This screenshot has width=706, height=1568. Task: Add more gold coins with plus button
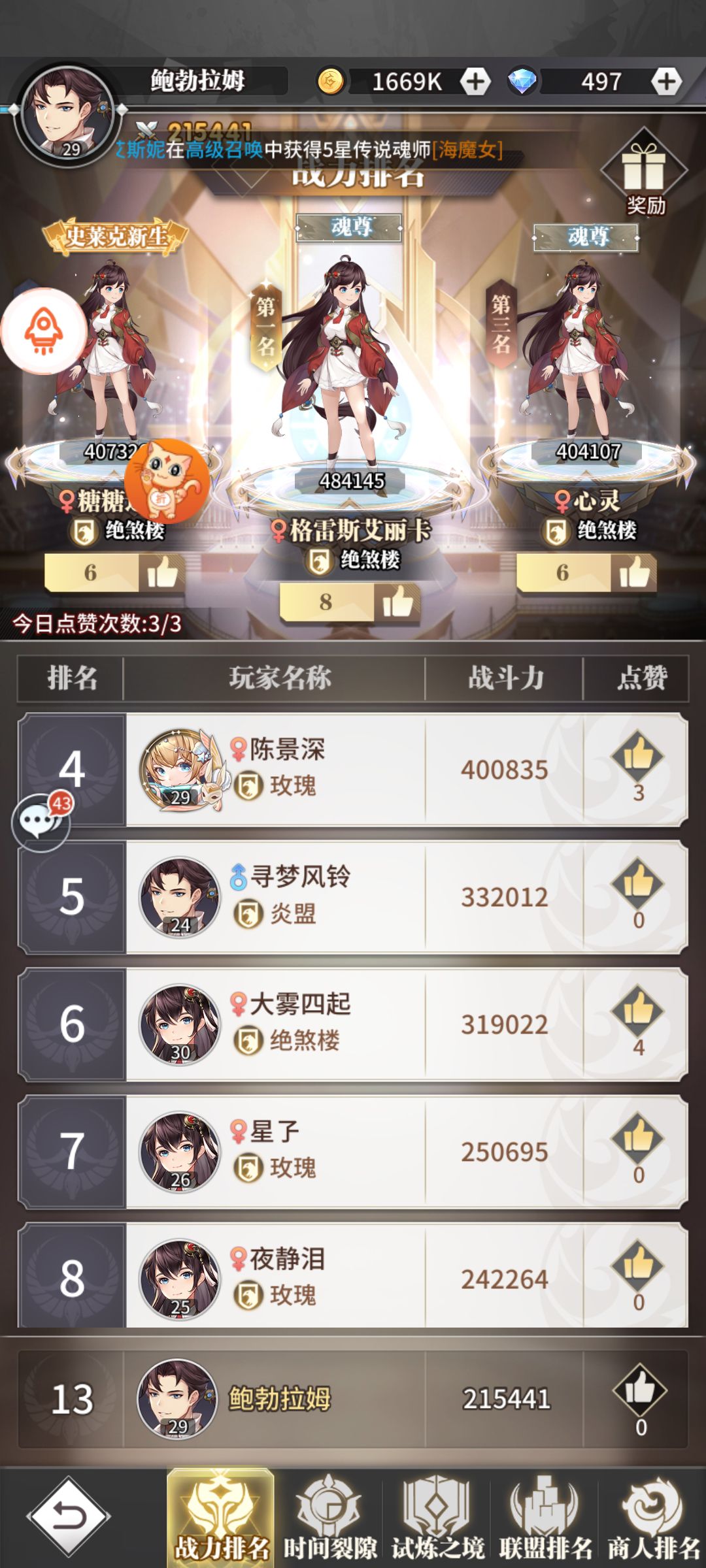(x=475, y=82)
